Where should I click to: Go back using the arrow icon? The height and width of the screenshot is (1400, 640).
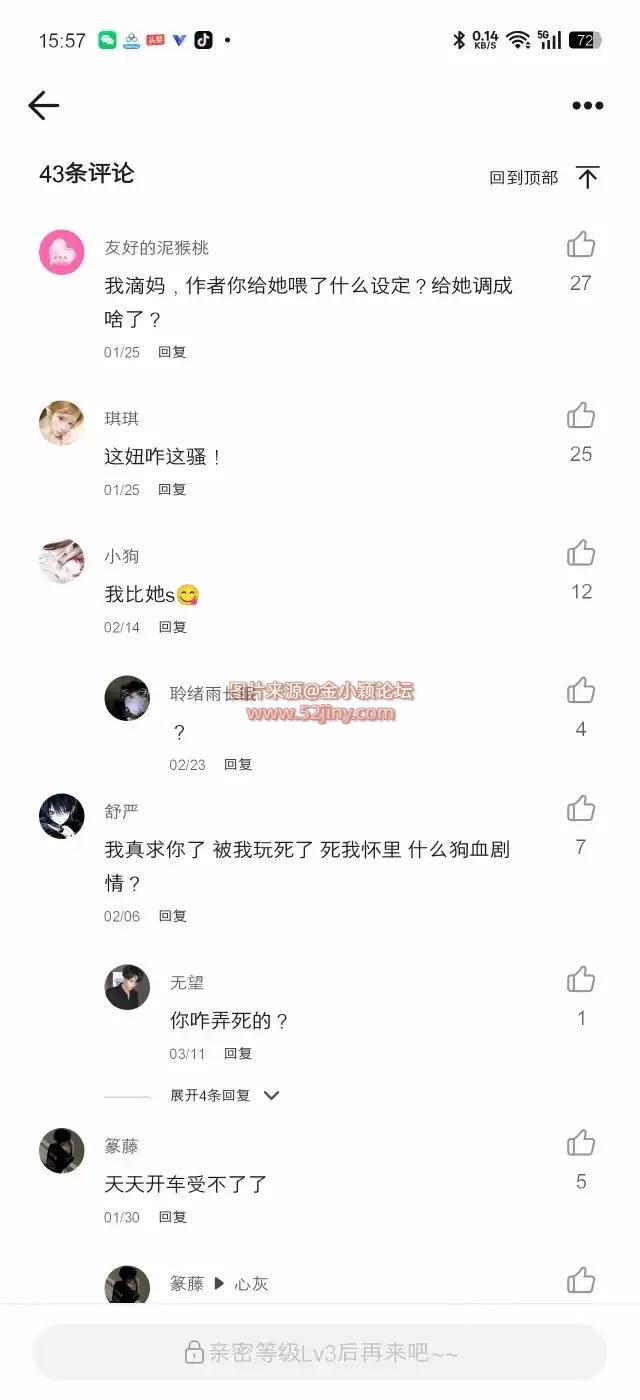pyautogui.click(x=44, y=105)
